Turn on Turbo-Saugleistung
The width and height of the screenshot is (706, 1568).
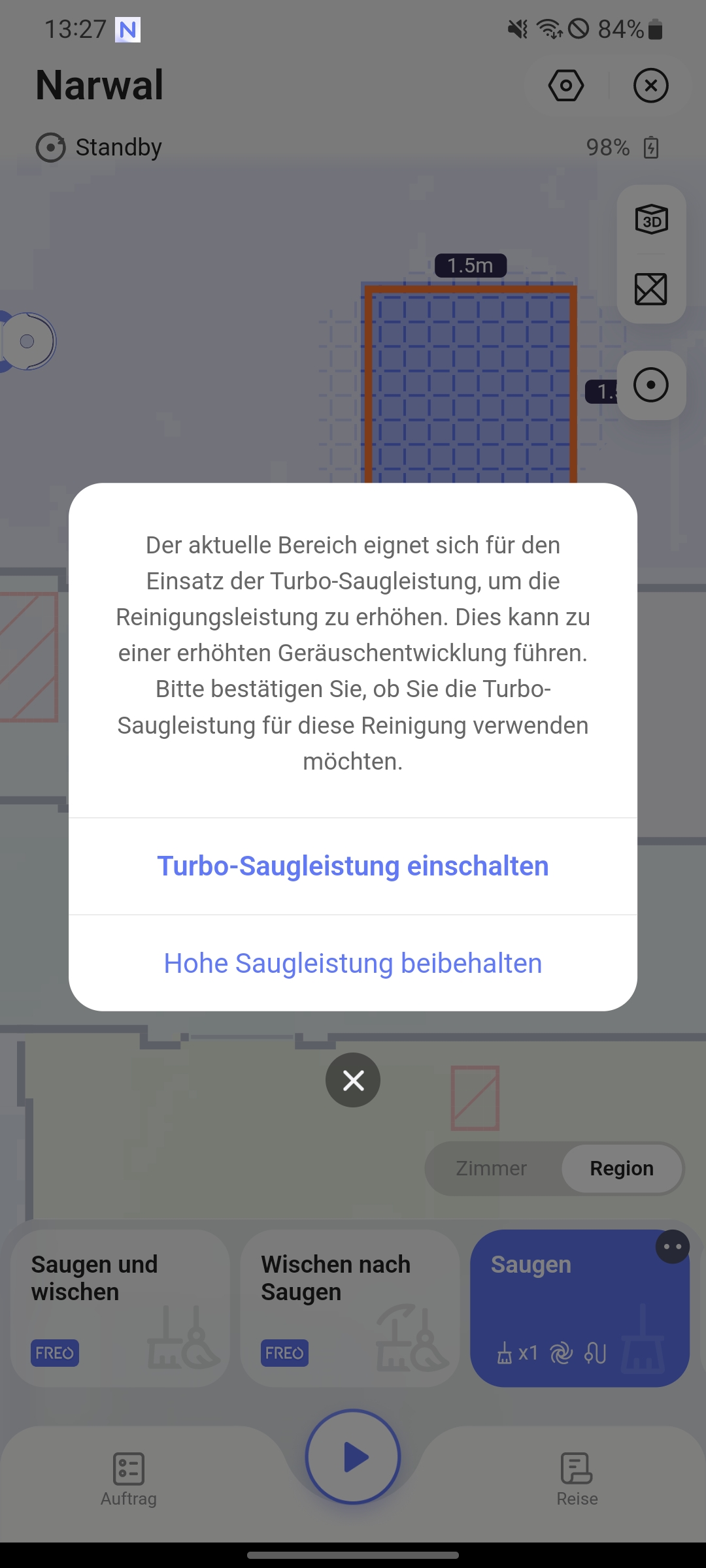353,866
